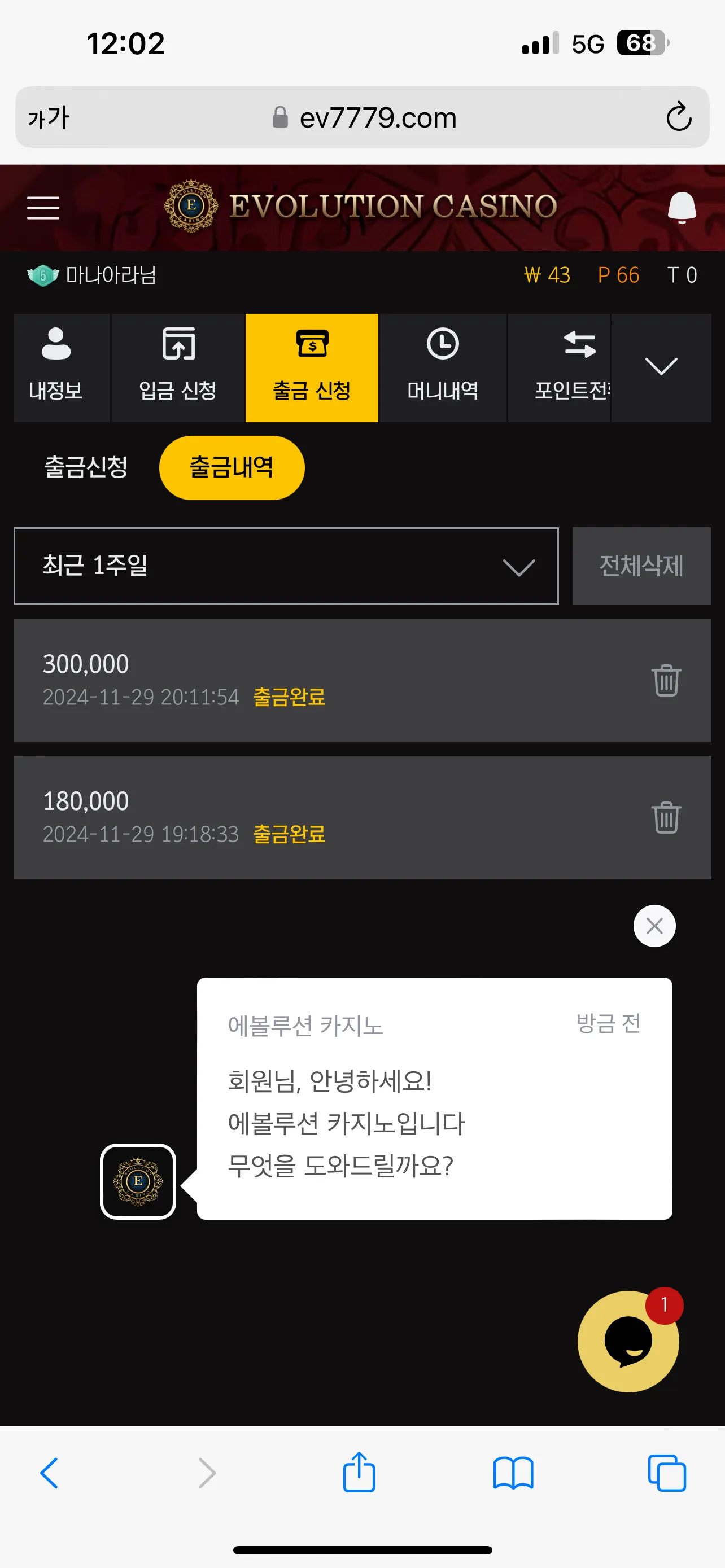Open the 최근 1주일 period dropdown

[x=286, y=566]
